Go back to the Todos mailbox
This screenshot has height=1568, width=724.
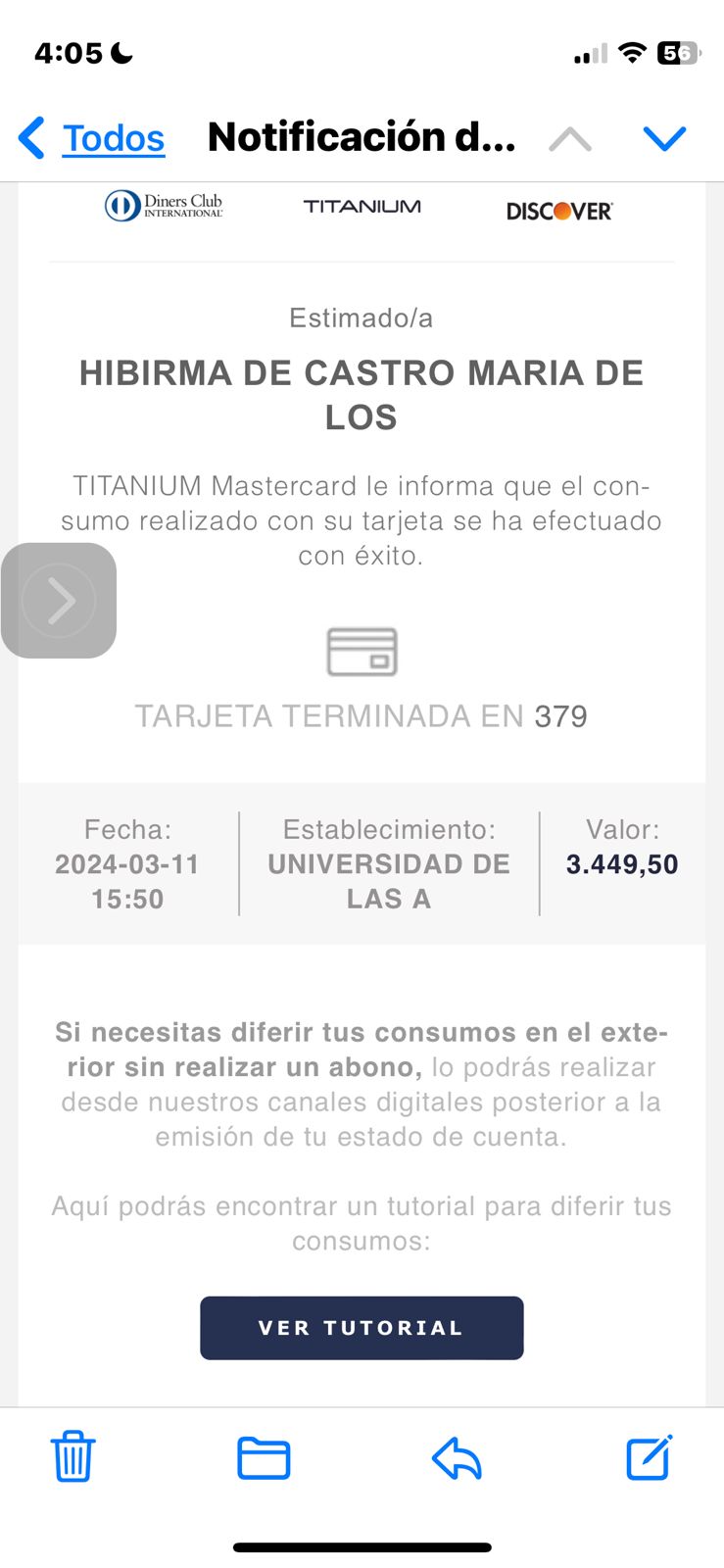(93, 138)
